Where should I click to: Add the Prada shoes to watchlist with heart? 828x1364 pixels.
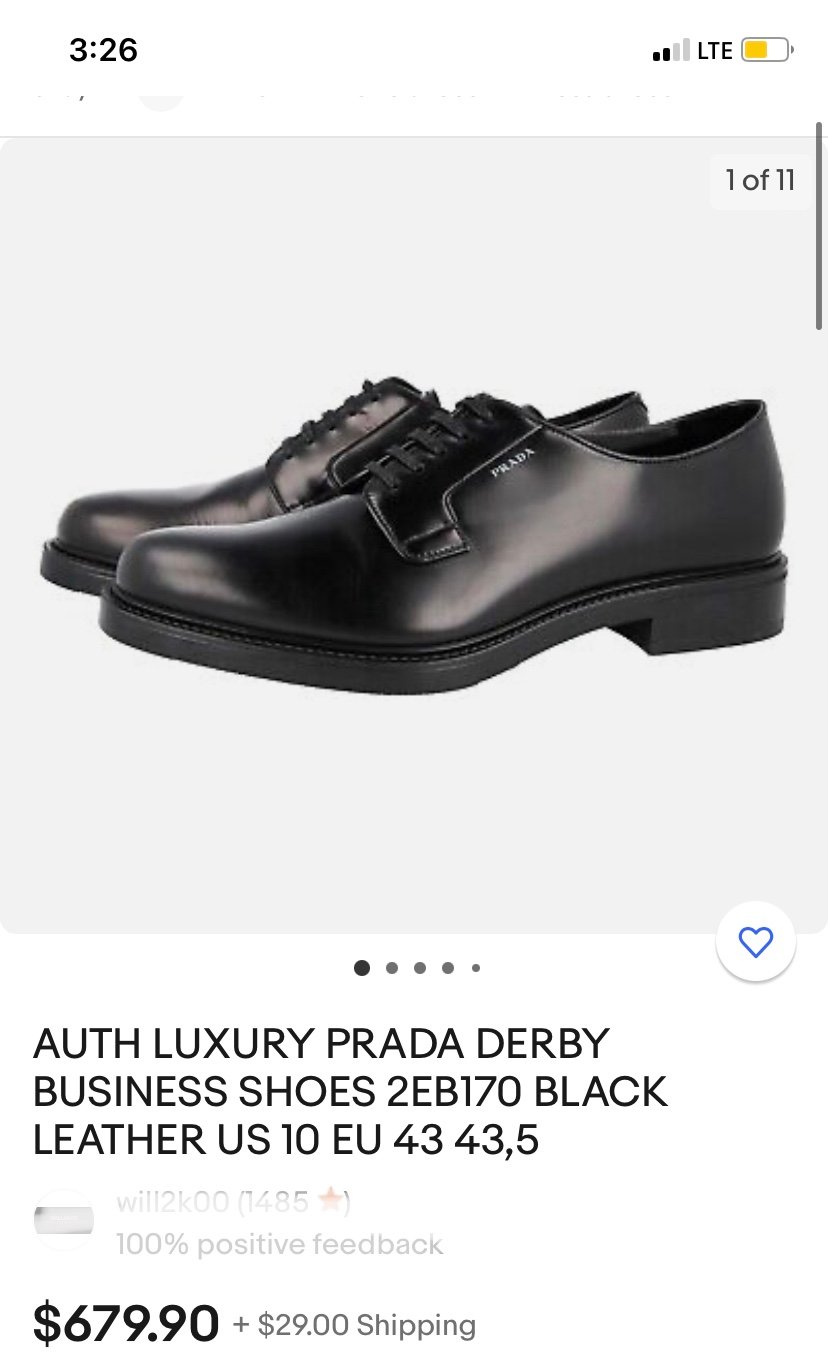click(756, 942)
